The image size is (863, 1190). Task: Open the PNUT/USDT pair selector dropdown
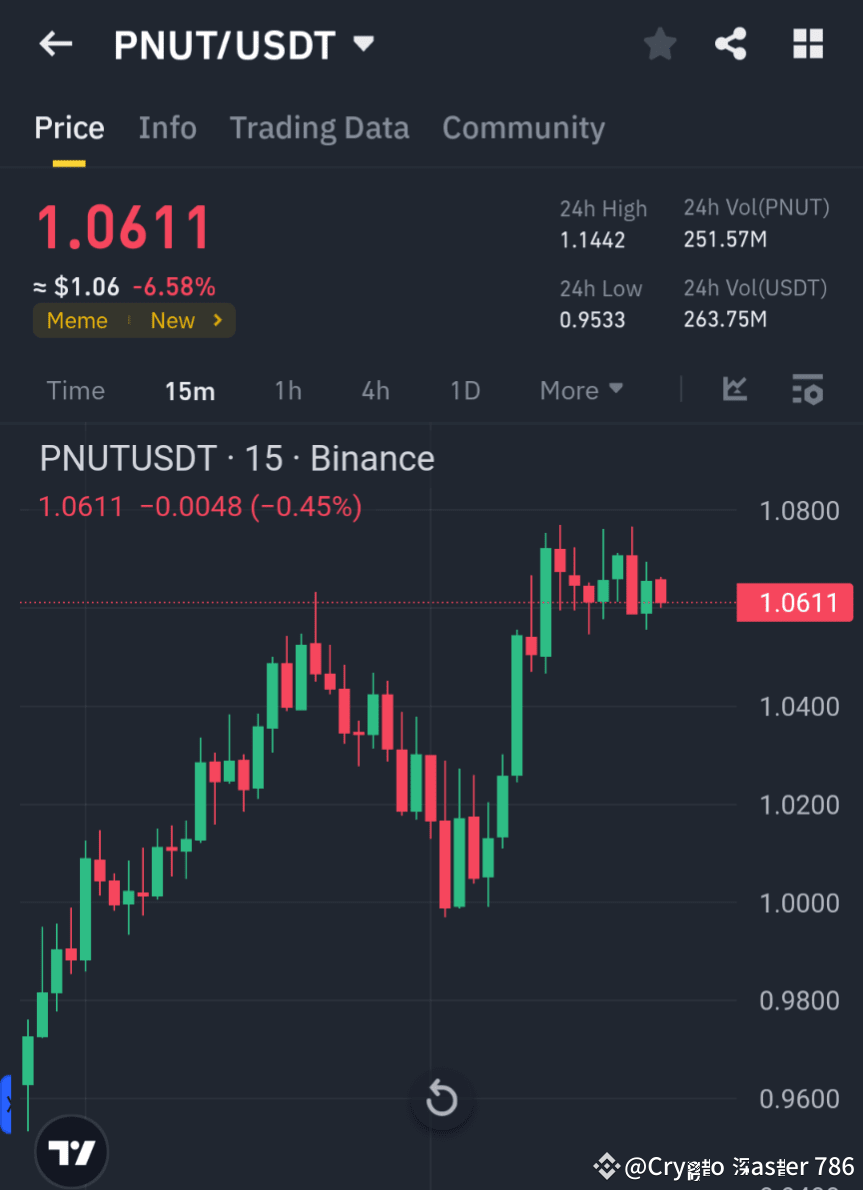pos(363,43)
